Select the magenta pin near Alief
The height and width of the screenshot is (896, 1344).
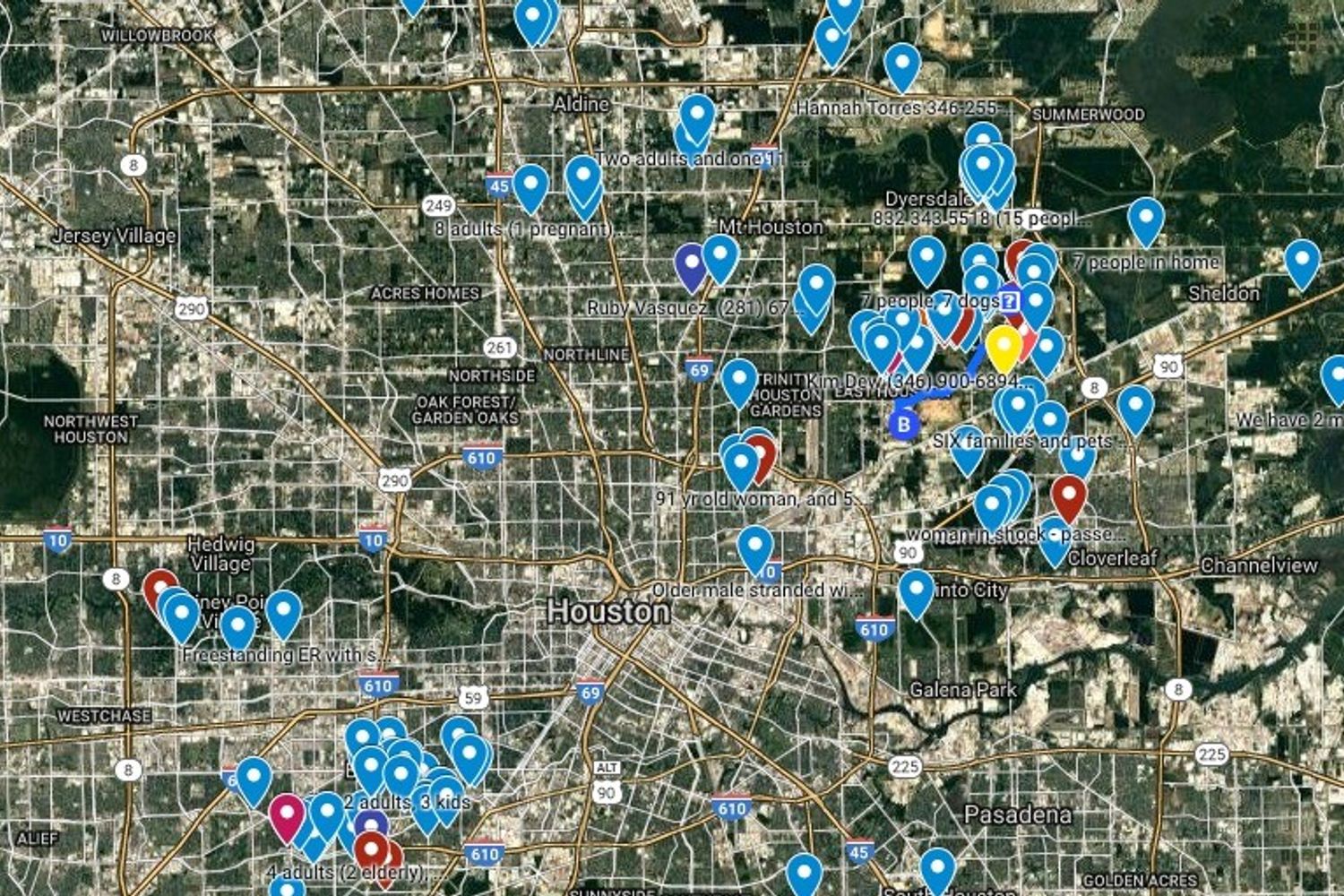click(x=286, y=814)
